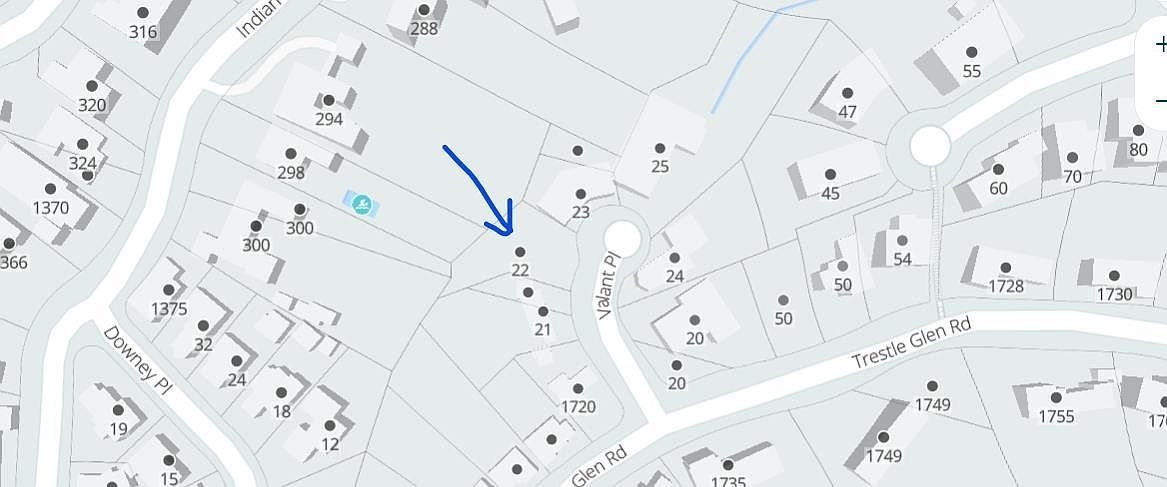Open property marker 45
Viewport: 1167px width, 487px height.
[830, 175]
